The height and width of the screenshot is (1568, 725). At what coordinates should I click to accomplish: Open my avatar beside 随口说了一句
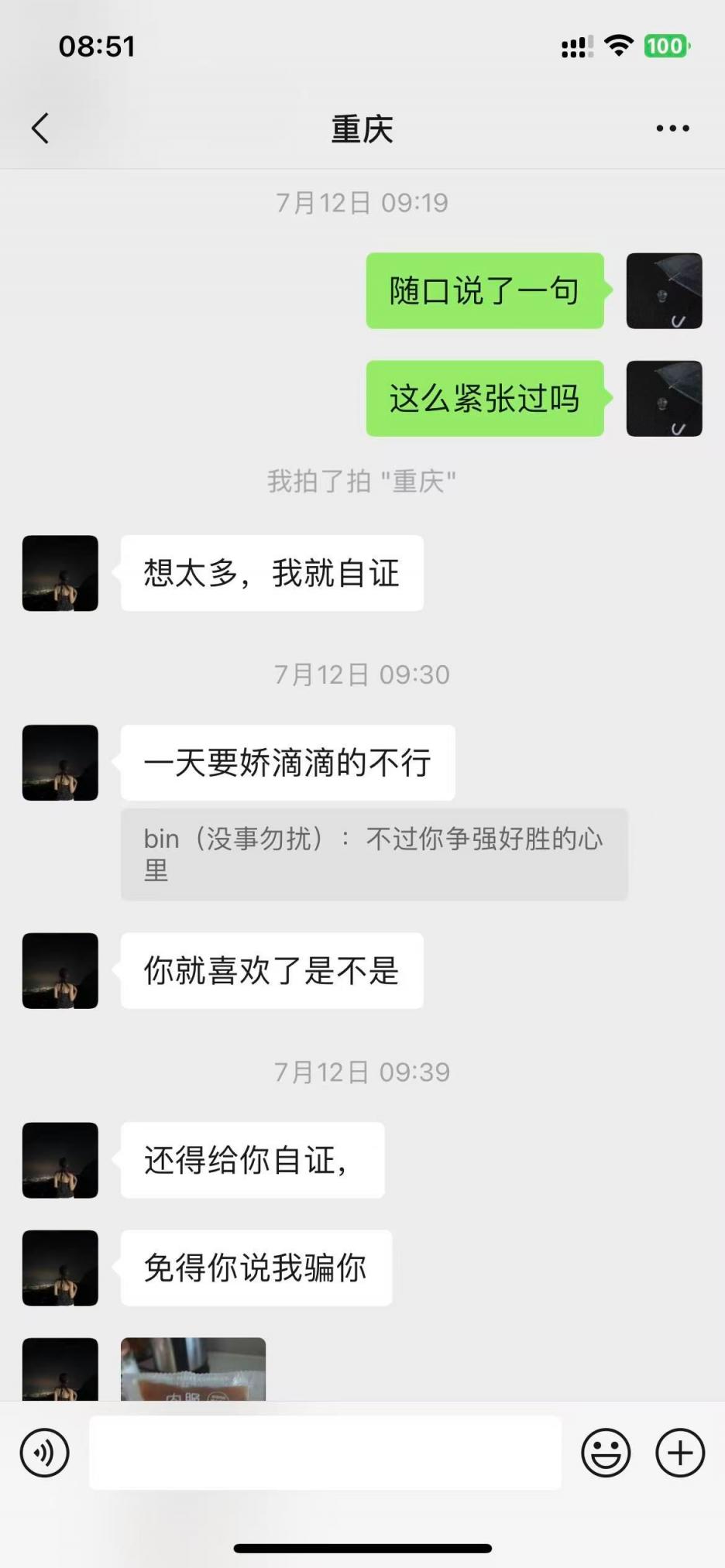pos(664,291)
